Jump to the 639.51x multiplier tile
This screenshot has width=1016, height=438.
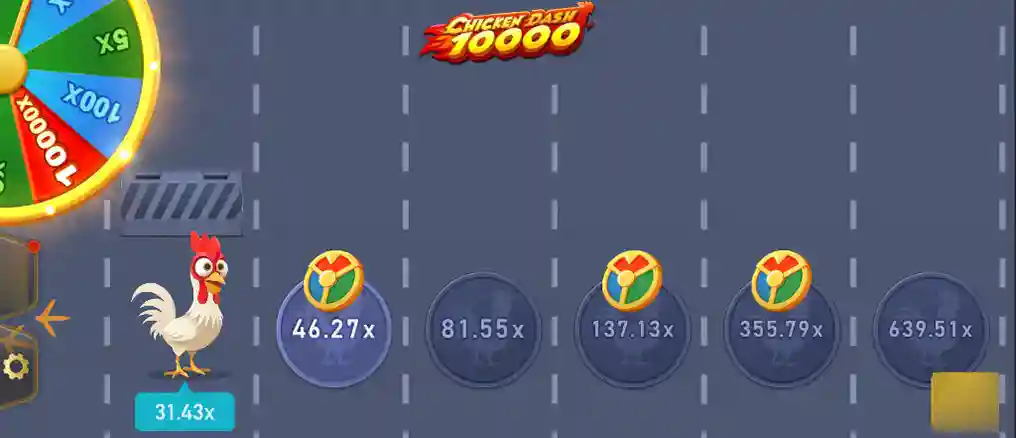tap(929, 329)
